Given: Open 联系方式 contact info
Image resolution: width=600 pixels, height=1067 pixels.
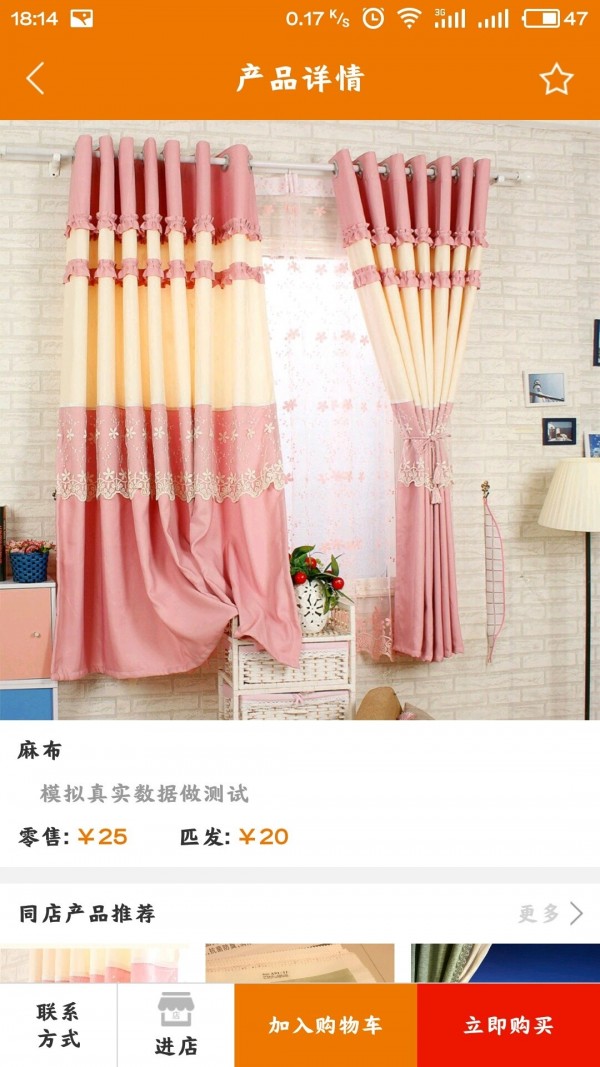Looking at the screenshot, I should click(58, 1025).
